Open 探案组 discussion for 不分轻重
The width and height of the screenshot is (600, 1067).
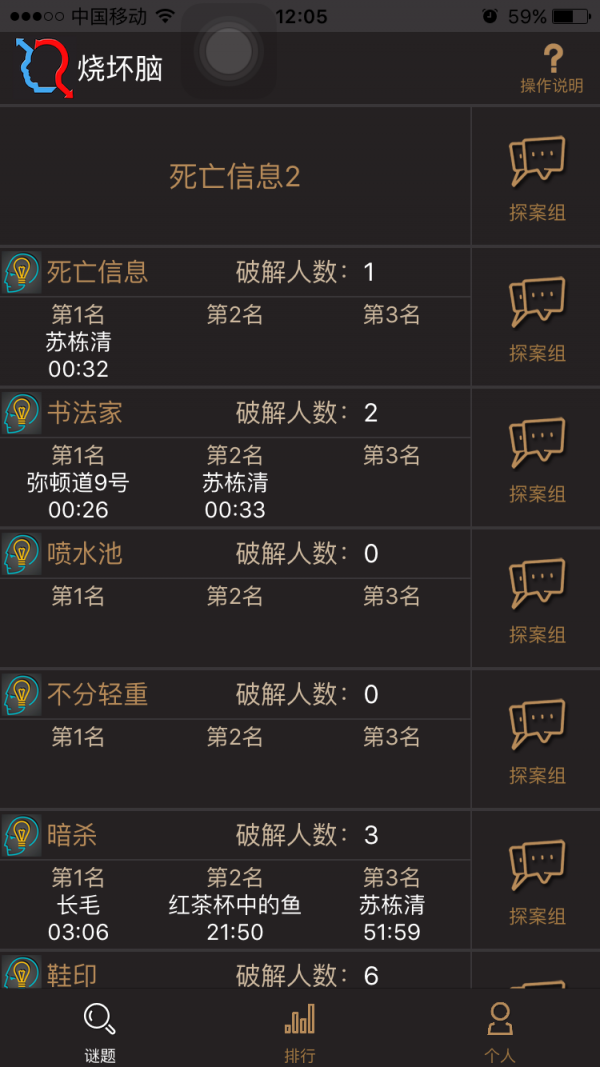pos(537,741)
